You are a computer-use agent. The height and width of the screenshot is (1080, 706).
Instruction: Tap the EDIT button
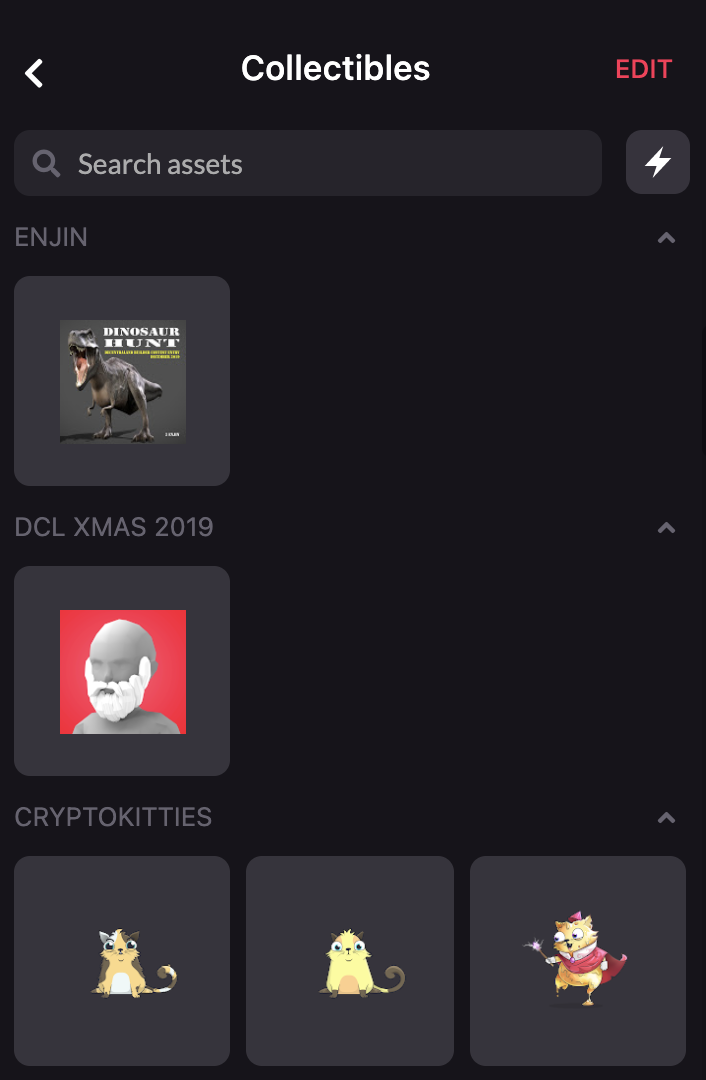pos(643,69)
